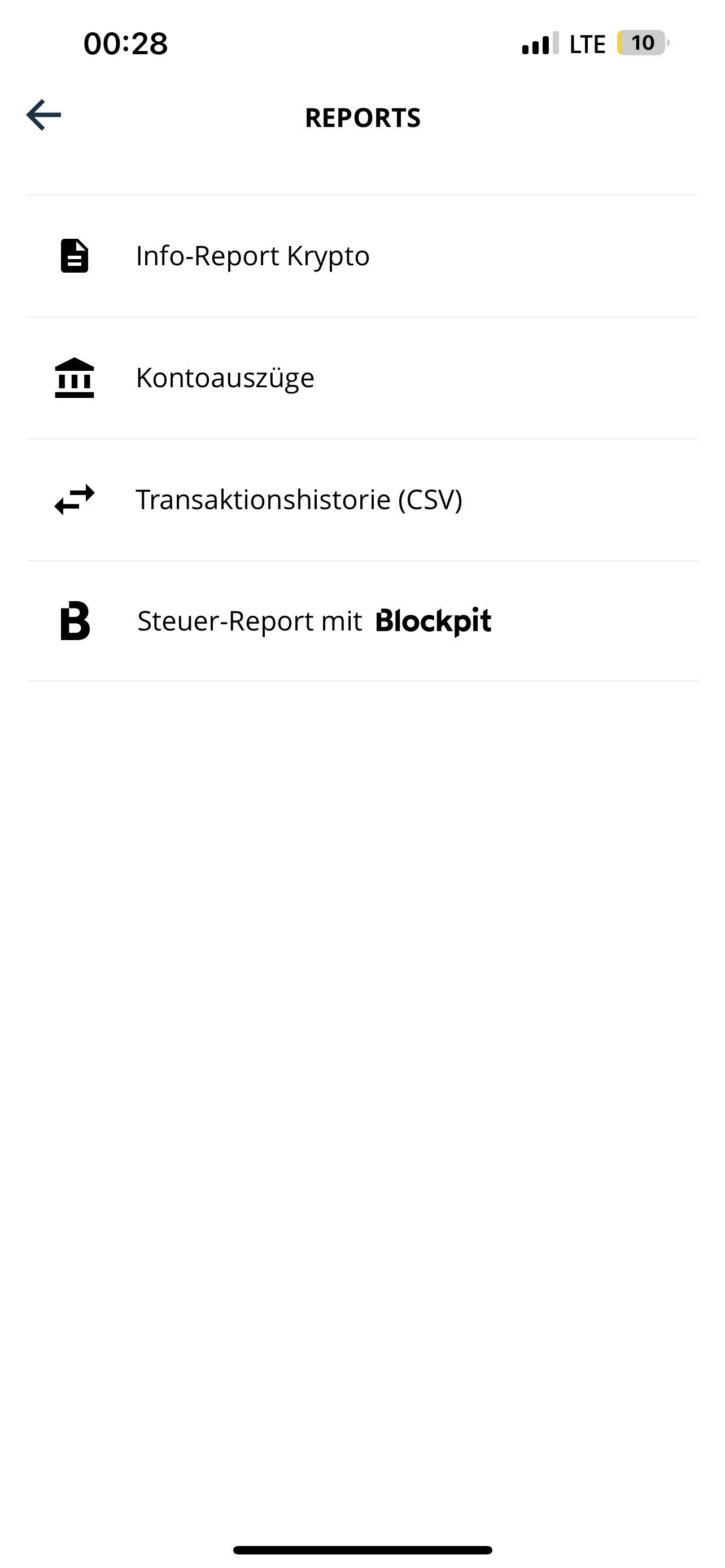Open Kontoauszüge statements
Image resolution: width=725 pixels, height=1568 pixels.
coord(362,378)
